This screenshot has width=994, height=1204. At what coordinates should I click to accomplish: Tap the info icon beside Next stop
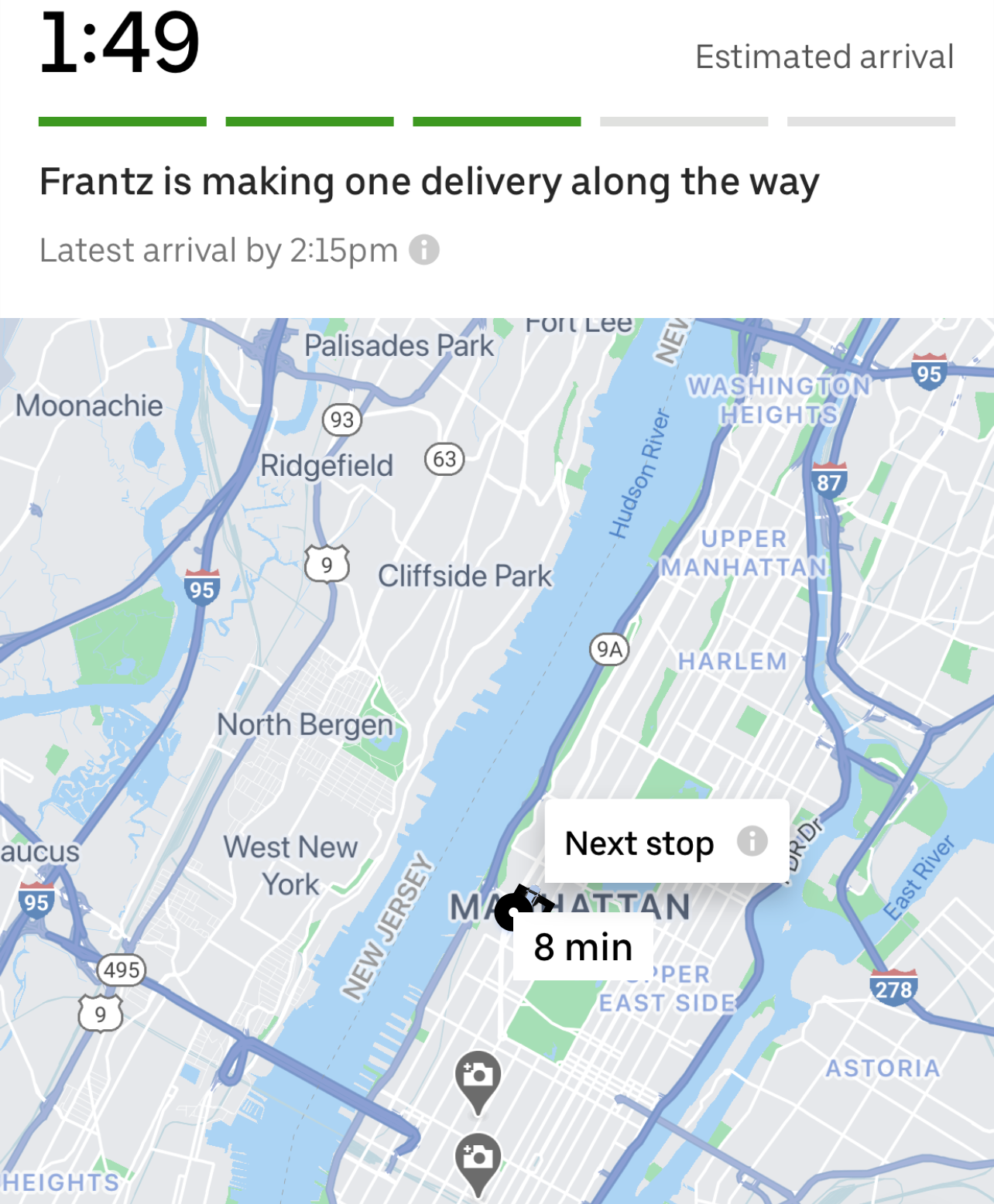(x=752, y=841)
